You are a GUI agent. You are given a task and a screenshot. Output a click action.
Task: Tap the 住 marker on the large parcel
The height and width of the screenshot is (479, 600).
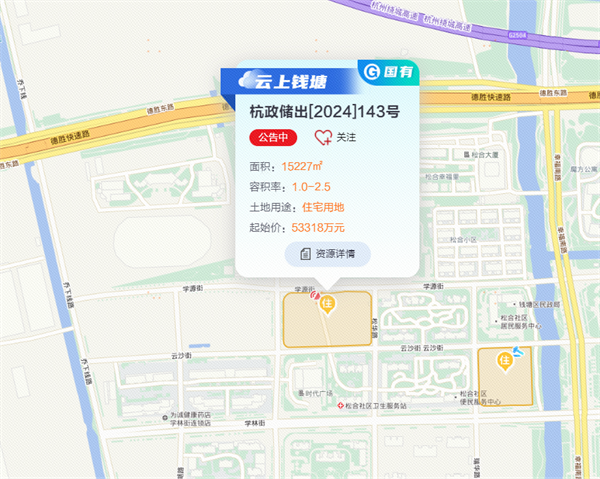click(326, 302)
